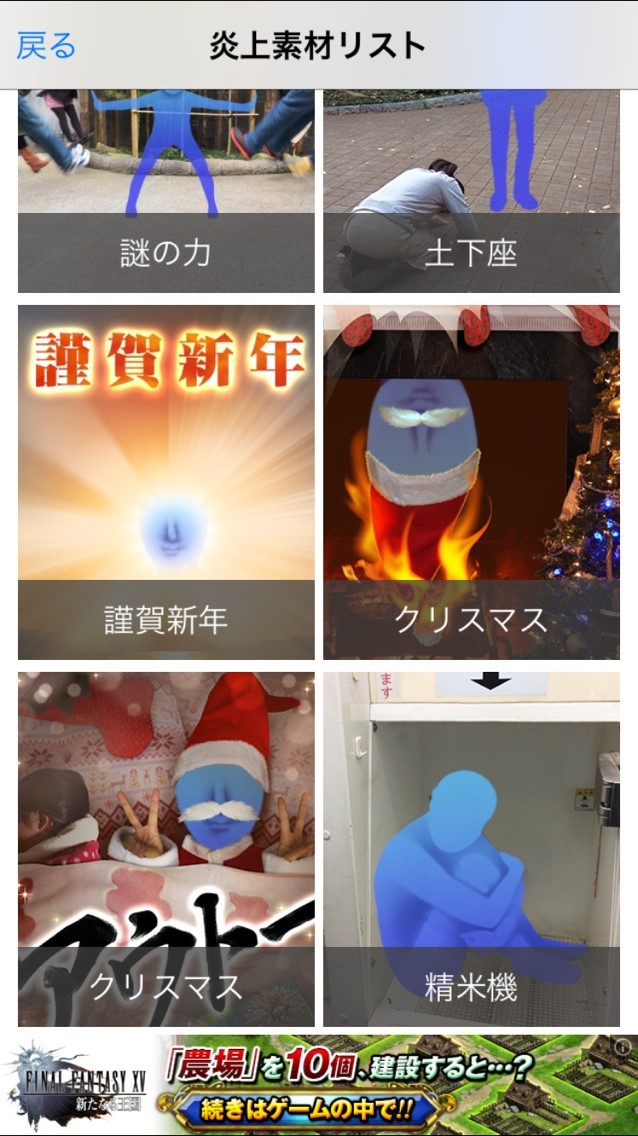The height and width of the screenshot is (1136, 638).
Task: Open the 謎の力 material tile
Action: (x=166, y=190)
